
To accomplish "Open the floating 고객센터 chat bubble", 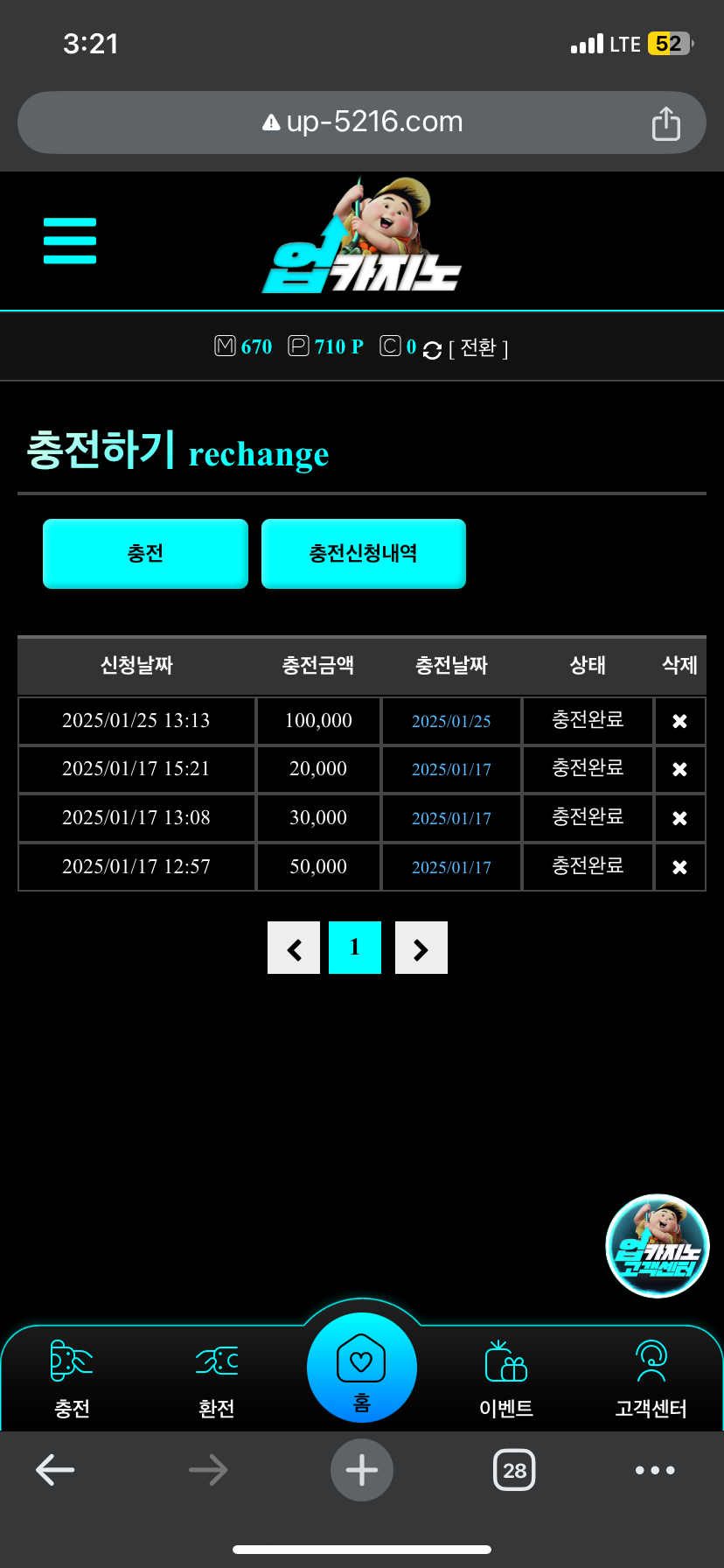I will click(x=658, y=1246).
